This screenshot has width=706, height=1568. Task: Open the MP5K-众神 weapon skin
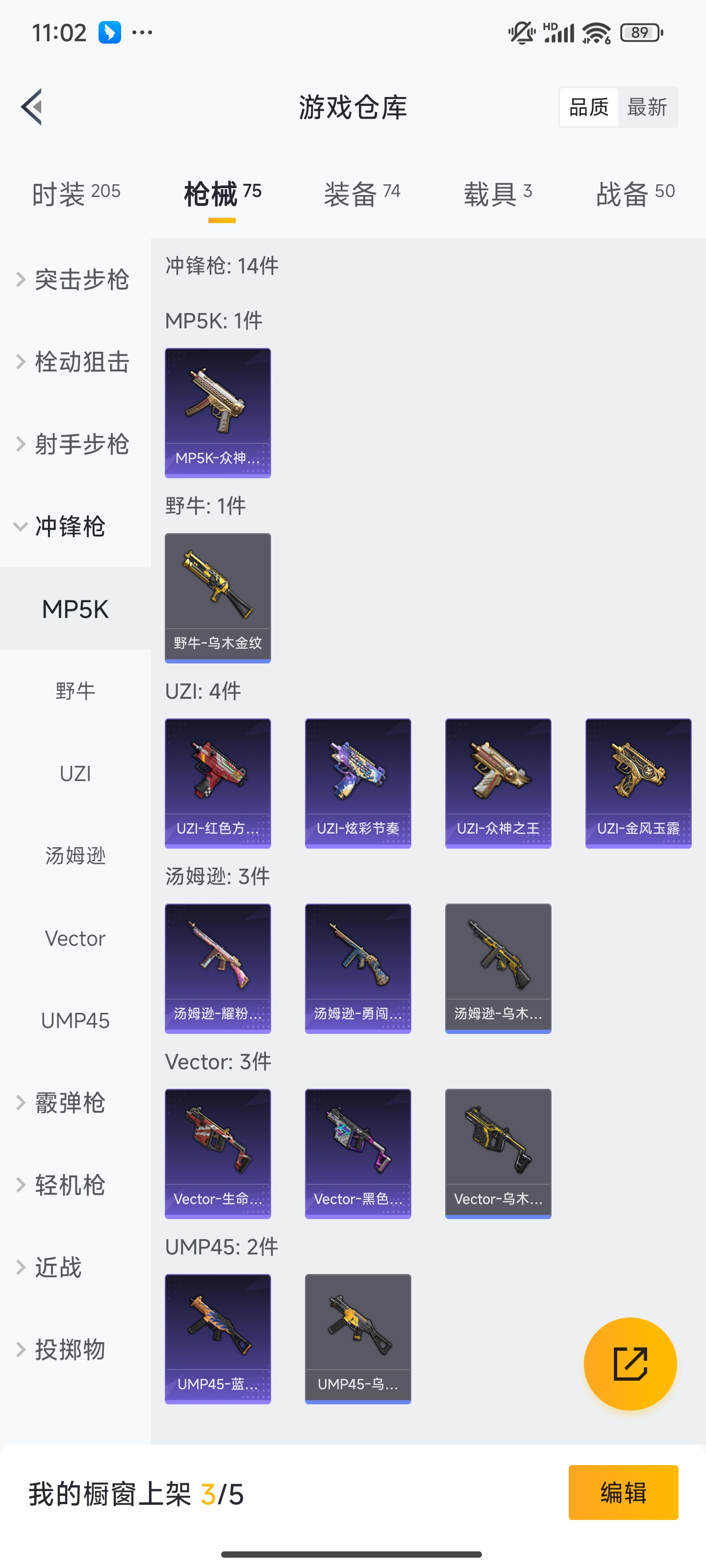tap(218, 412)
